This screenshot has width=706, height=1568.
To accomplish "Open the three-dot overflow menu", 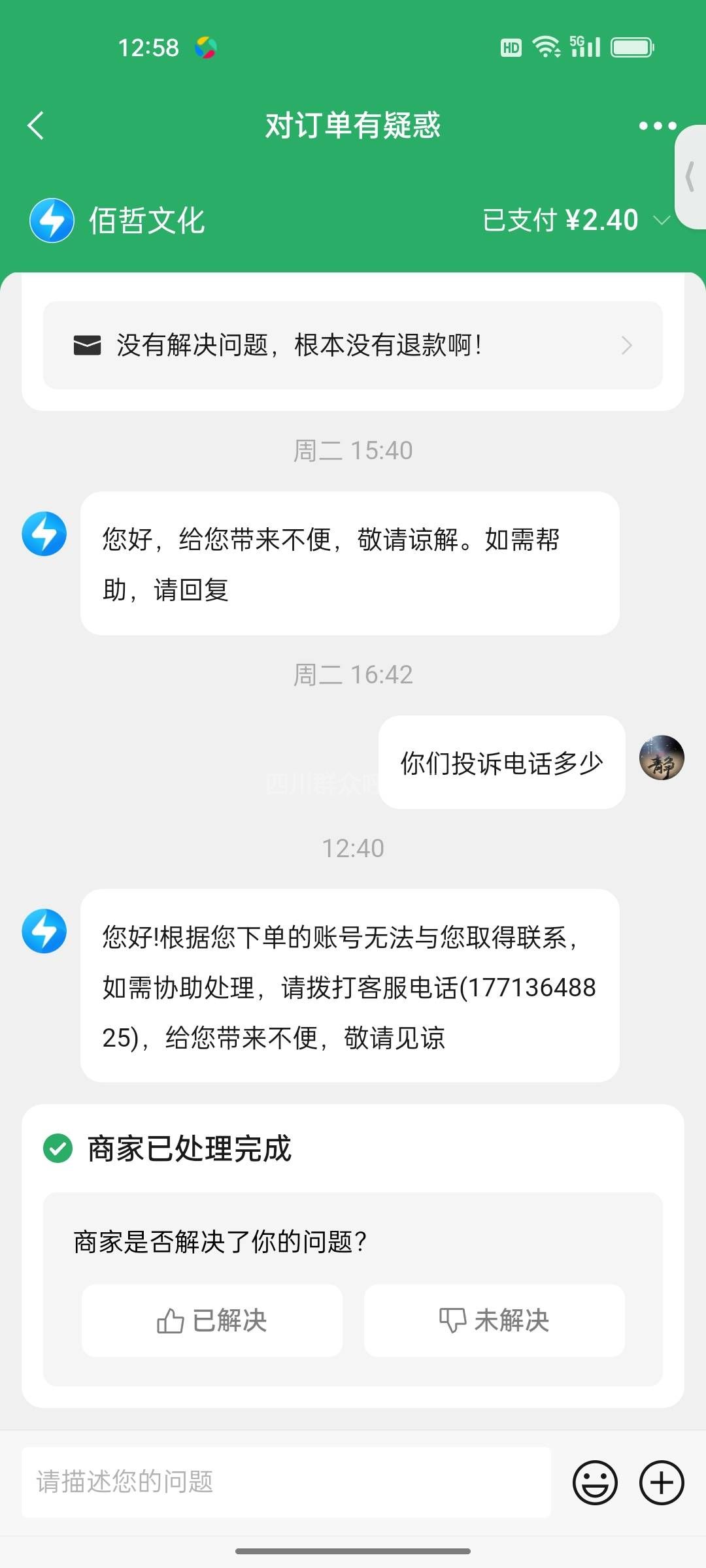I will point(657,125).
